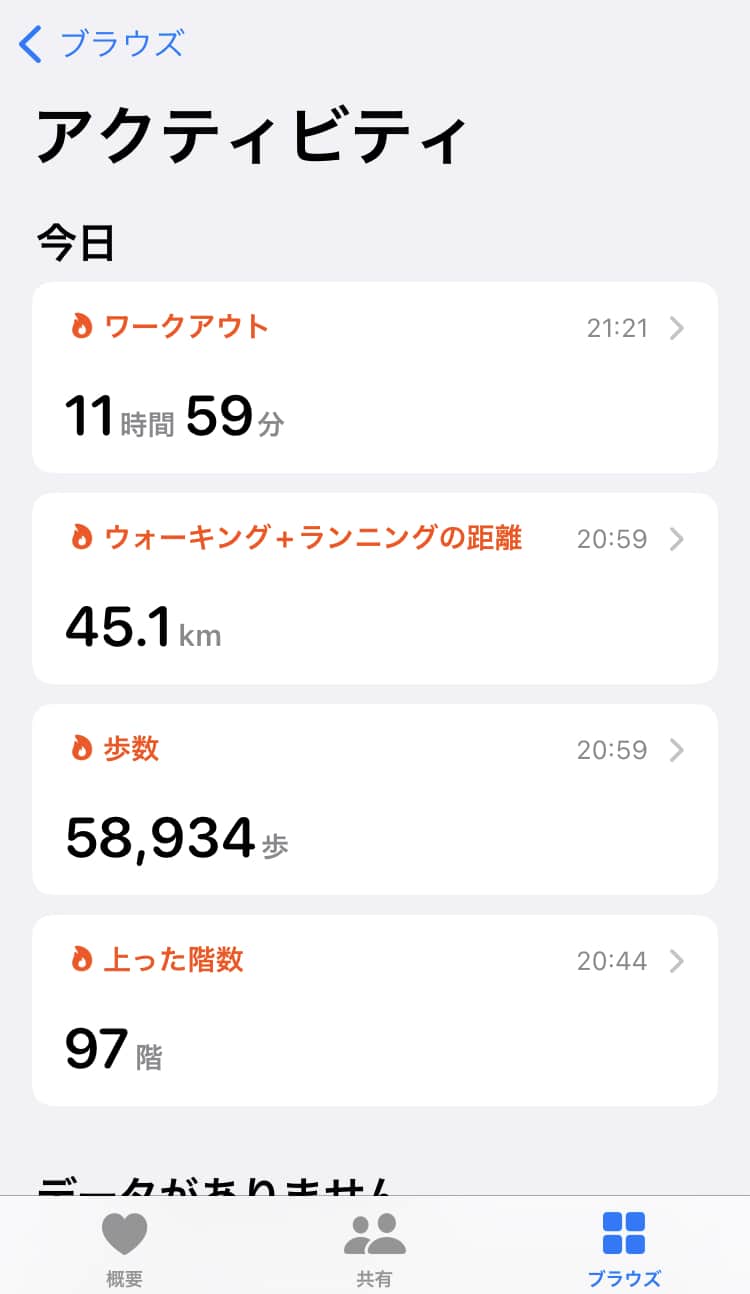View the 歩数 step count card
The image size is (750, 1294).
tap(374, 799)
